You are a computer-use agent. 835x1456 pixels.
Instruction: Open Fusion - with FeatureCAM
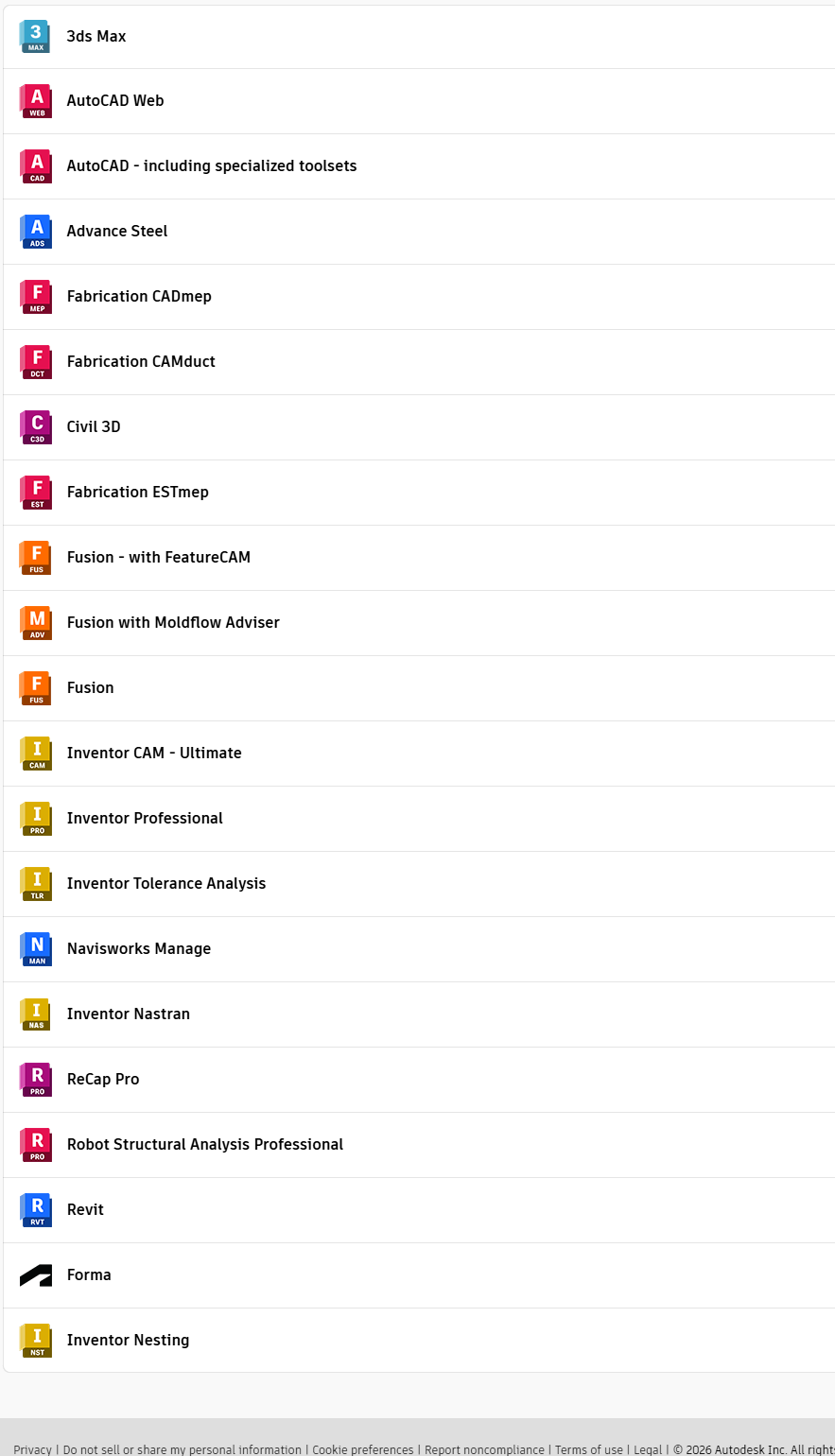pos(158,557)
